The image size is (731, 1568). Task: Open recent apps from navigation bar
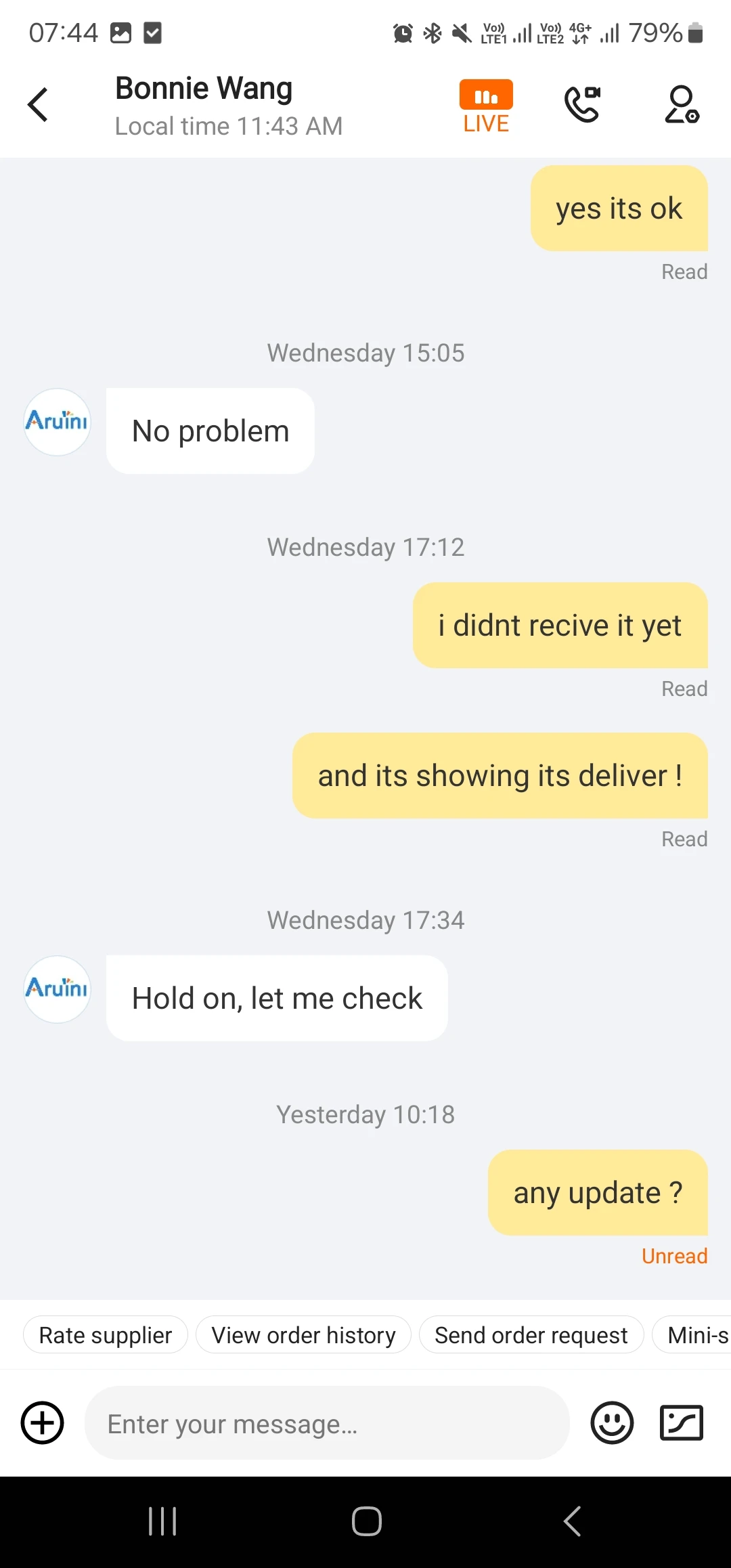(x=162, y=1521)
